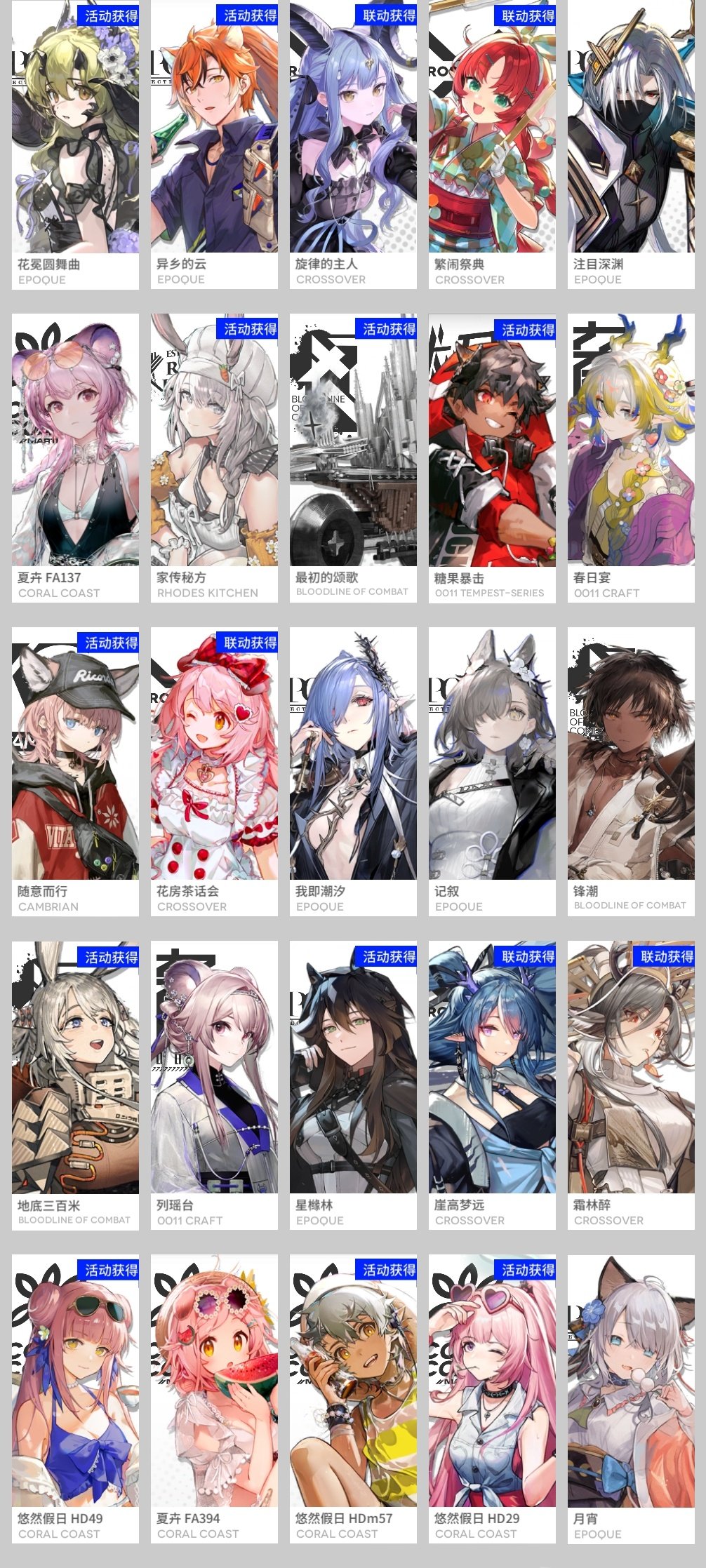Open the 注目深渊 skin card
This screenshot has width=706, height=1568.
pyautogui.click(x=631, y=144)
